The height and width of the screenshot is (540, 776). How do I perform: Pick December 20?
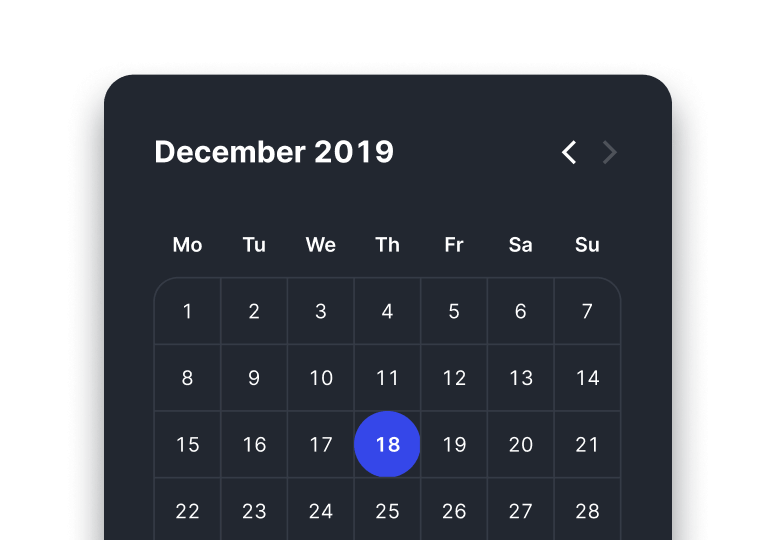(x=521, y=444)
